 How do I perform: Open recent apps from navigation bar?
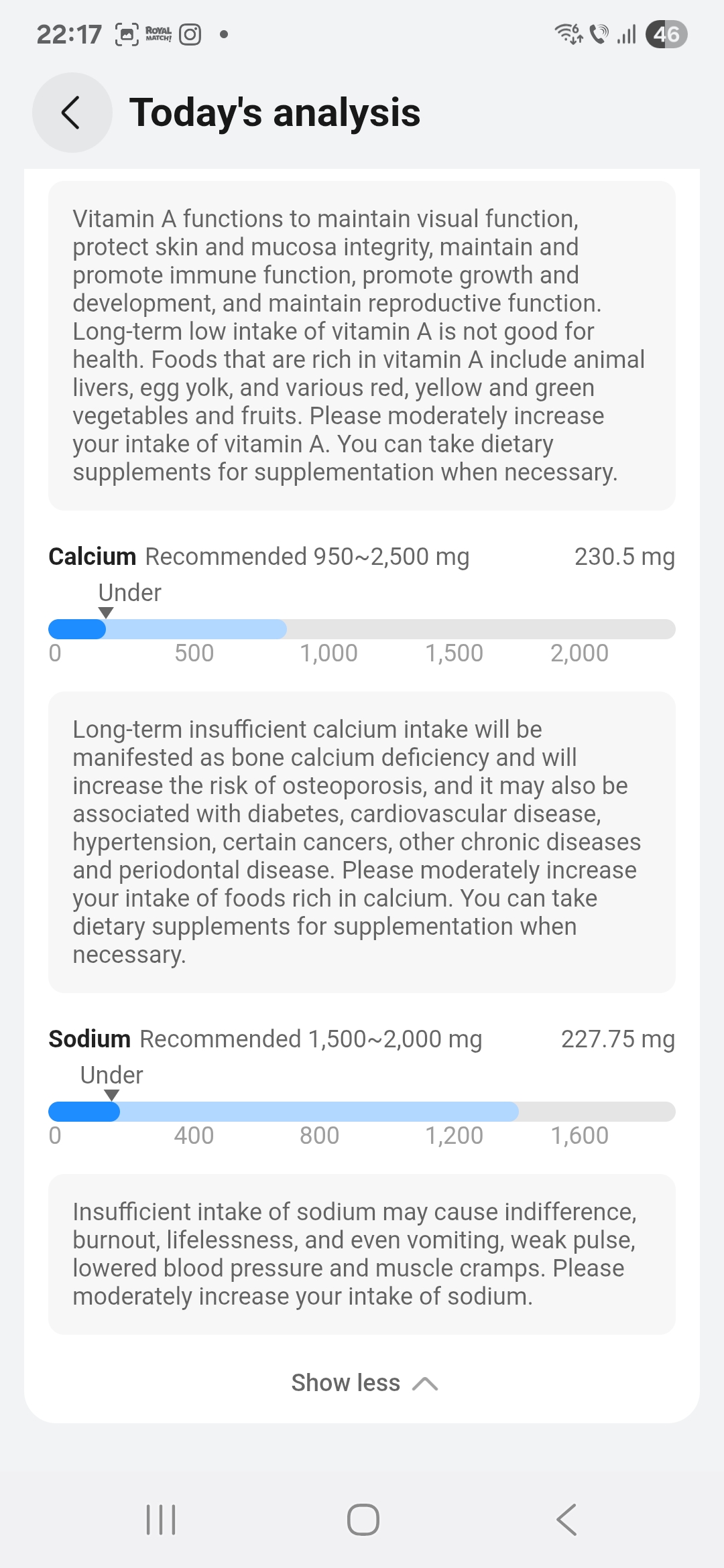coord(161,1519)
